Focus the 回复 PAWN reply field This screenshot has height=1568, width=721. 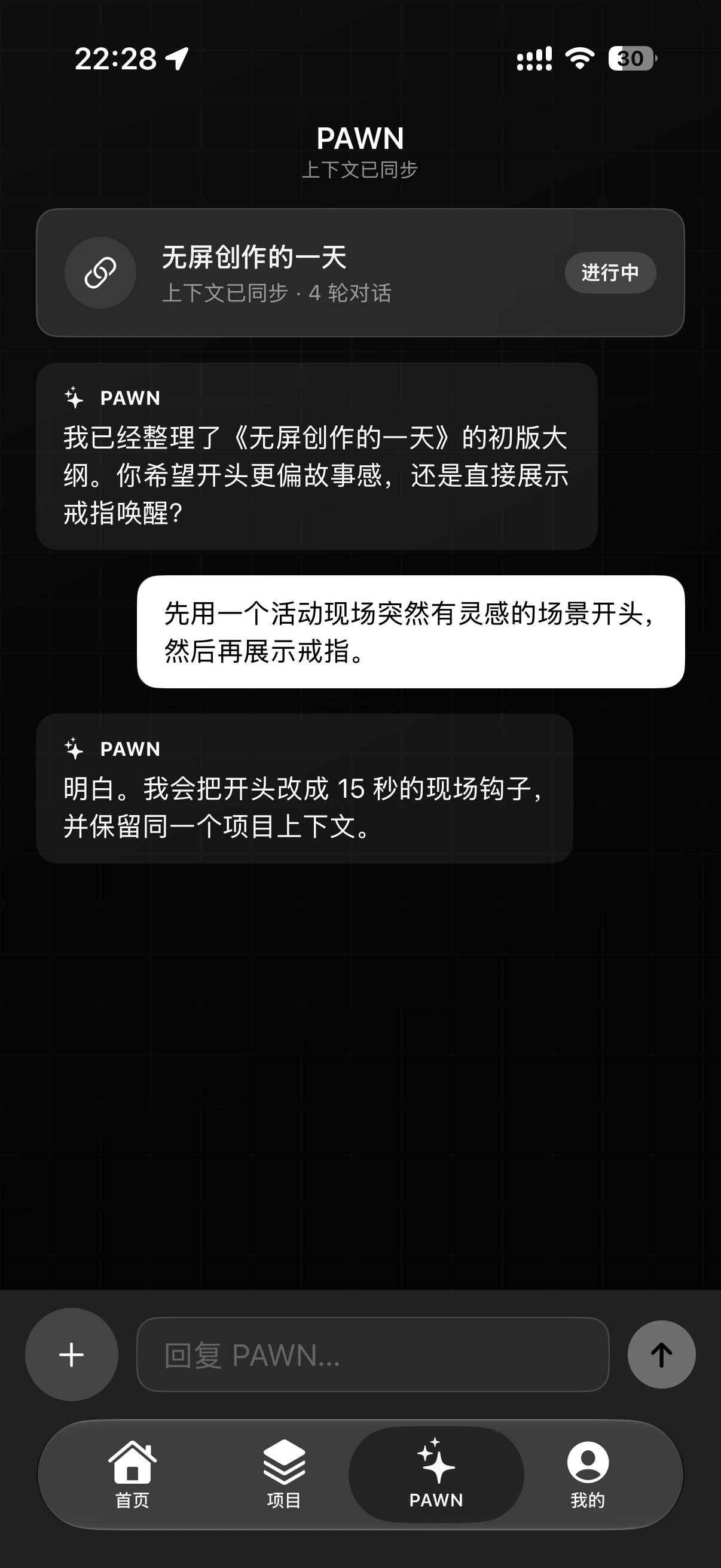373,1355
